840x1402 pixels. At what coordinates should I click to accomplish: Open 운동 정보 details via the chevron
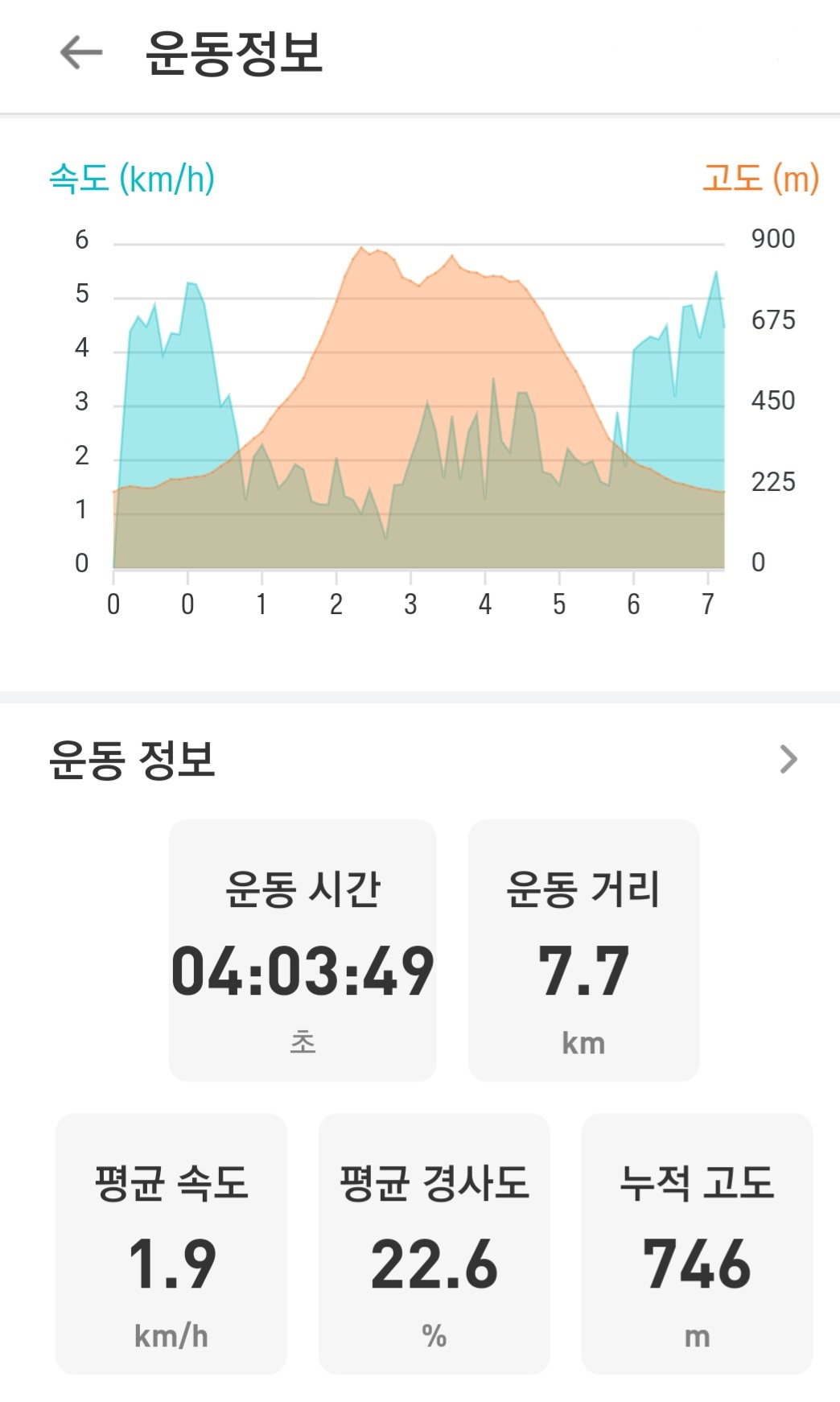[789, 759]
